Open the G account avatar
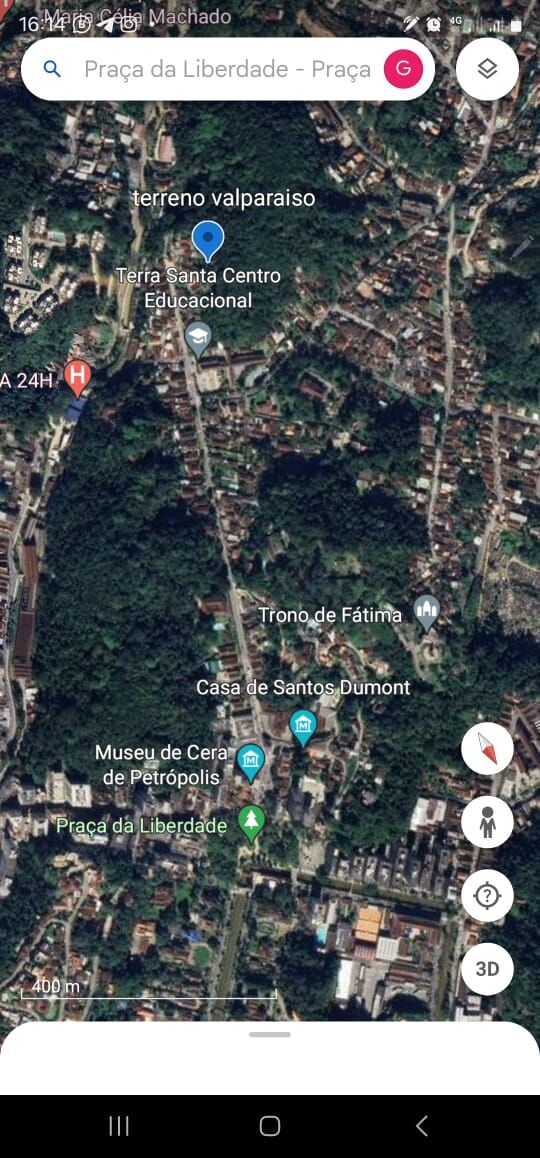 [x=403, y=69]
